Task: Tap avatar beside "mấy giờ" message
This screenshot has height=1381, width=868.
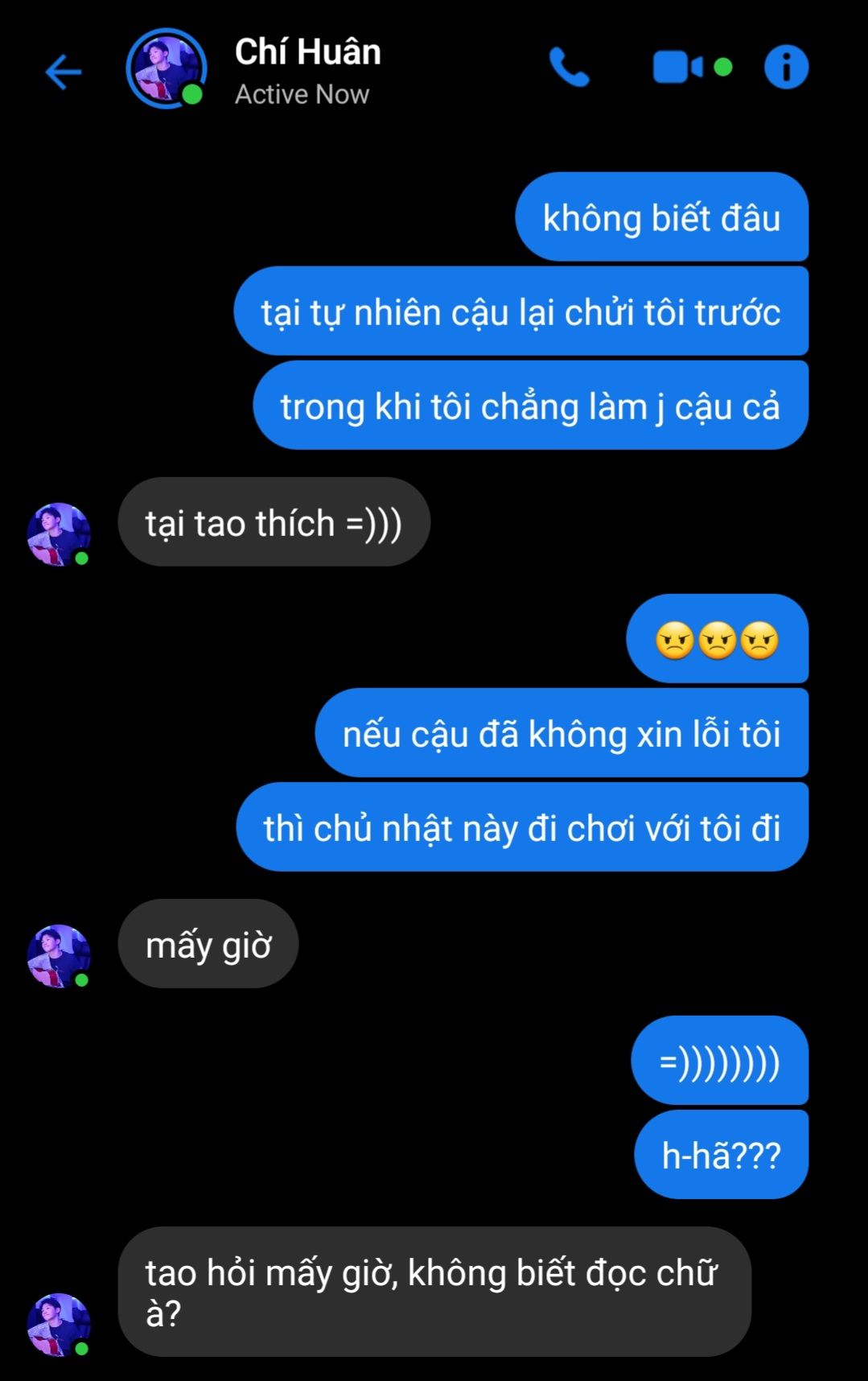Action: click(x=58, y=955)
